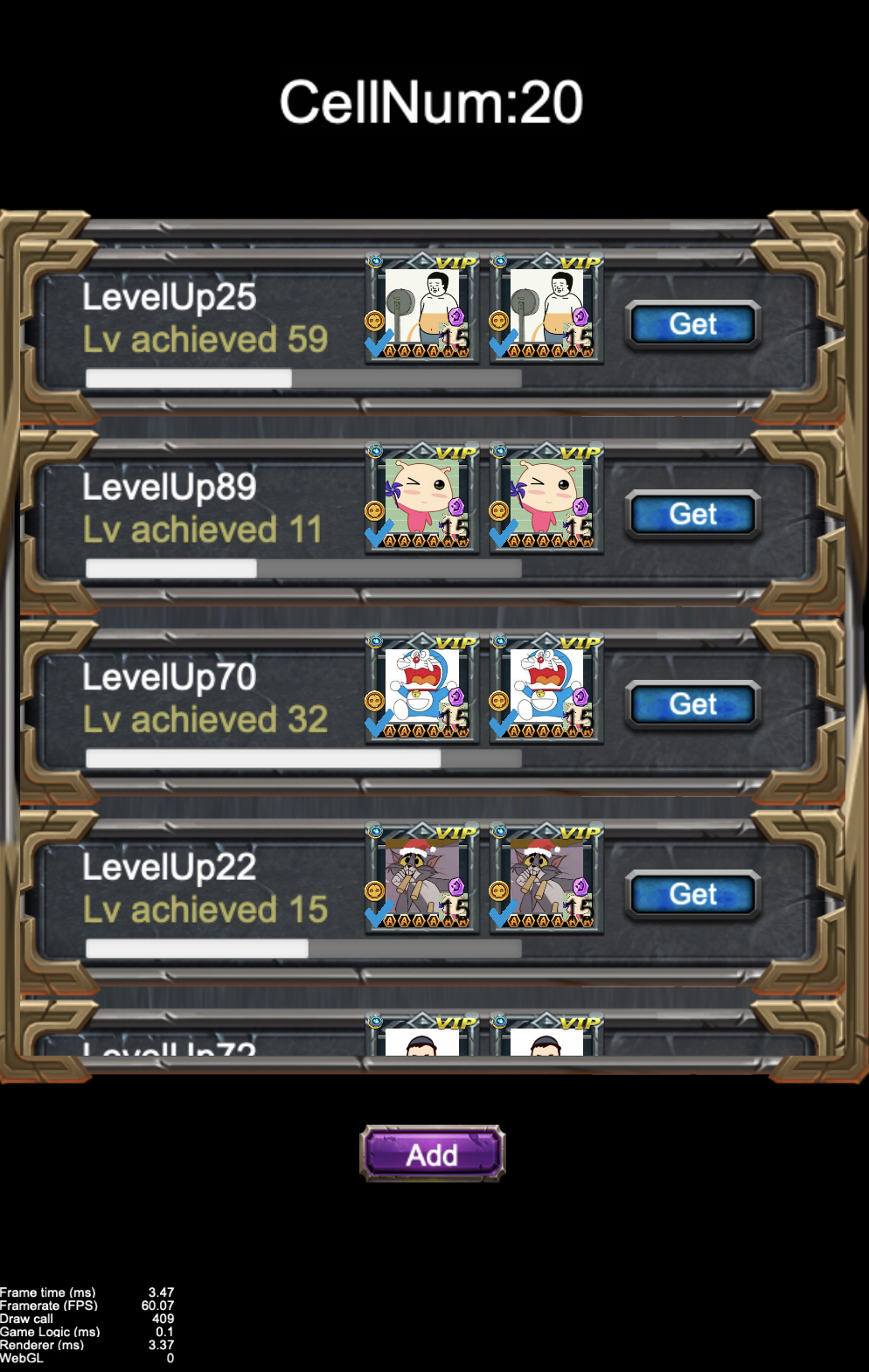Image resolution: width=869 pixels, height=1372 pixels.
Task: Tap the purple Add button
Action: click(x=432, y=1154)
